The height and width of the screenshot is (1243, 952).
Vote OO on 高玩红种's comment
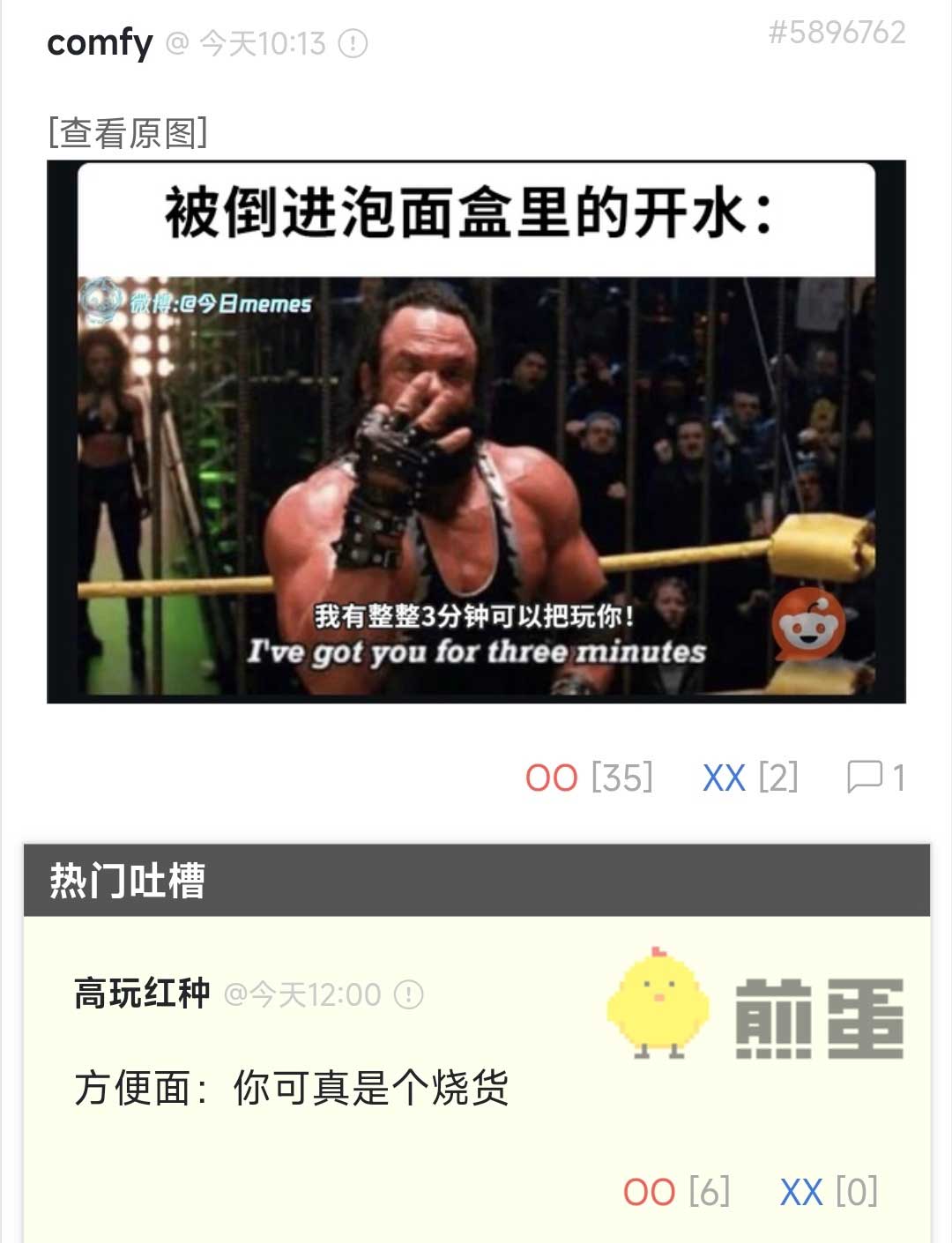650,1192
